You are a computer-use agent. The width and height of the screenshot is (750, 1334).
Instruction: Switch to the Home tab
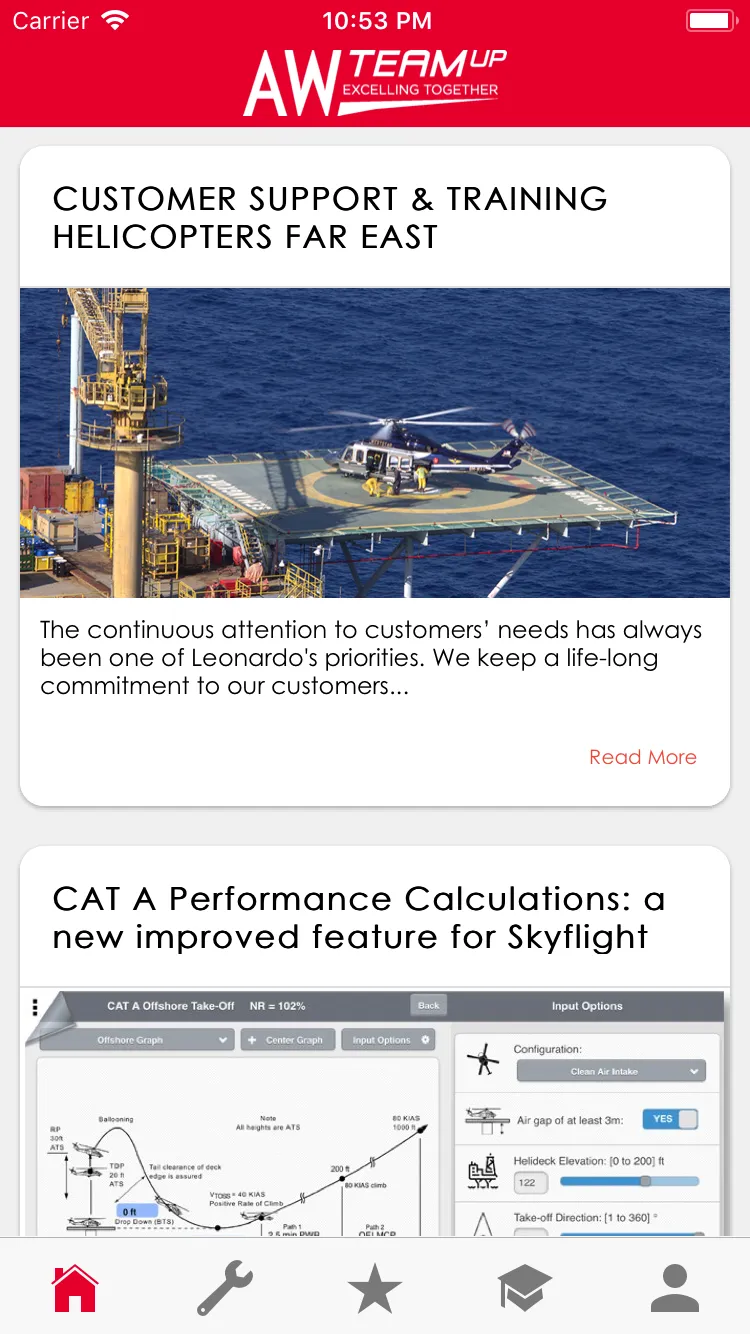click(75, 1288)
